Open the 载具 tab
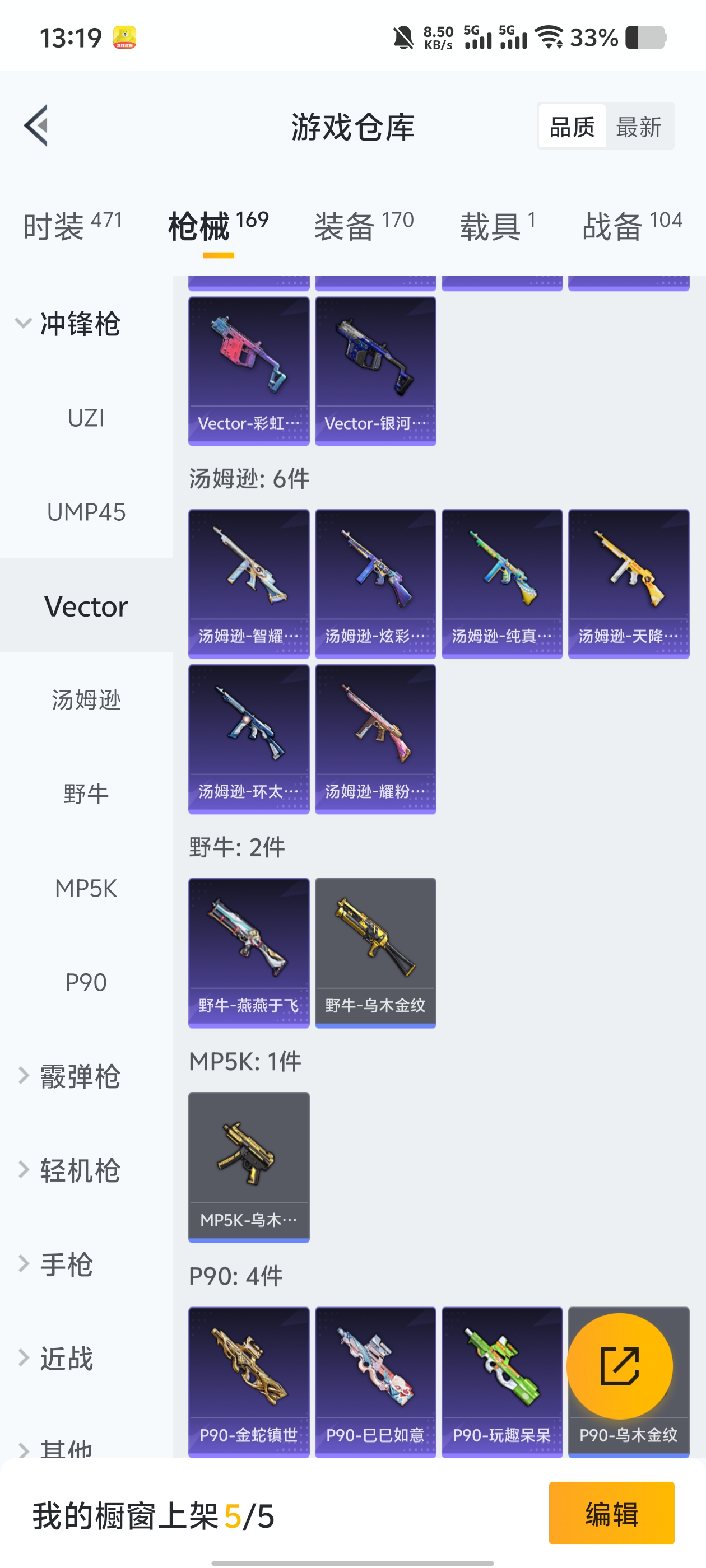The height and width of the screenshot is (1568, 706). [x=497, y=226]
